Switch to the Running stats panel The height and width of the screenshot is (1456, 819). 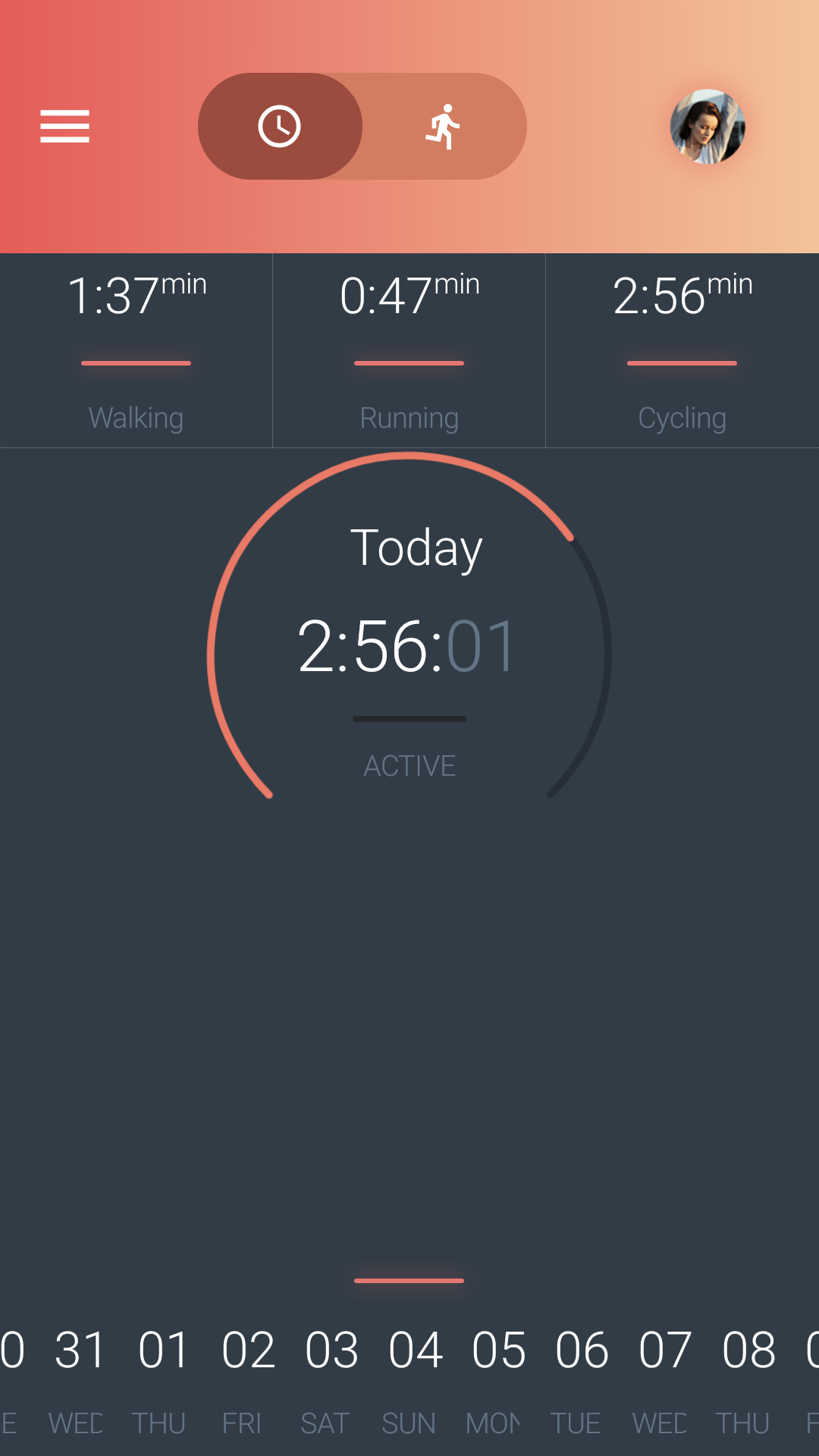(409, 349)
